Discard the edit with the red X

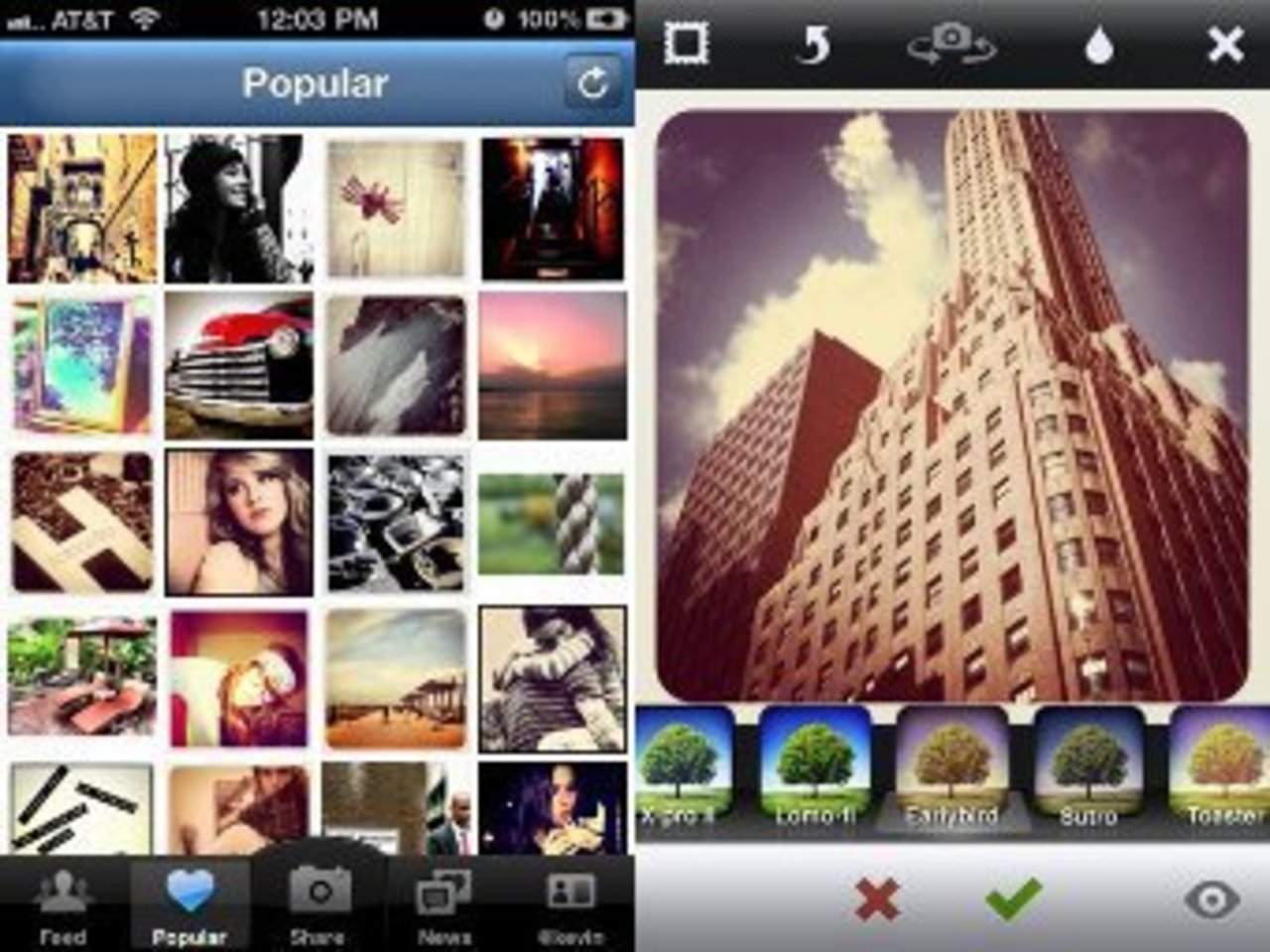(x=877, y=900)
